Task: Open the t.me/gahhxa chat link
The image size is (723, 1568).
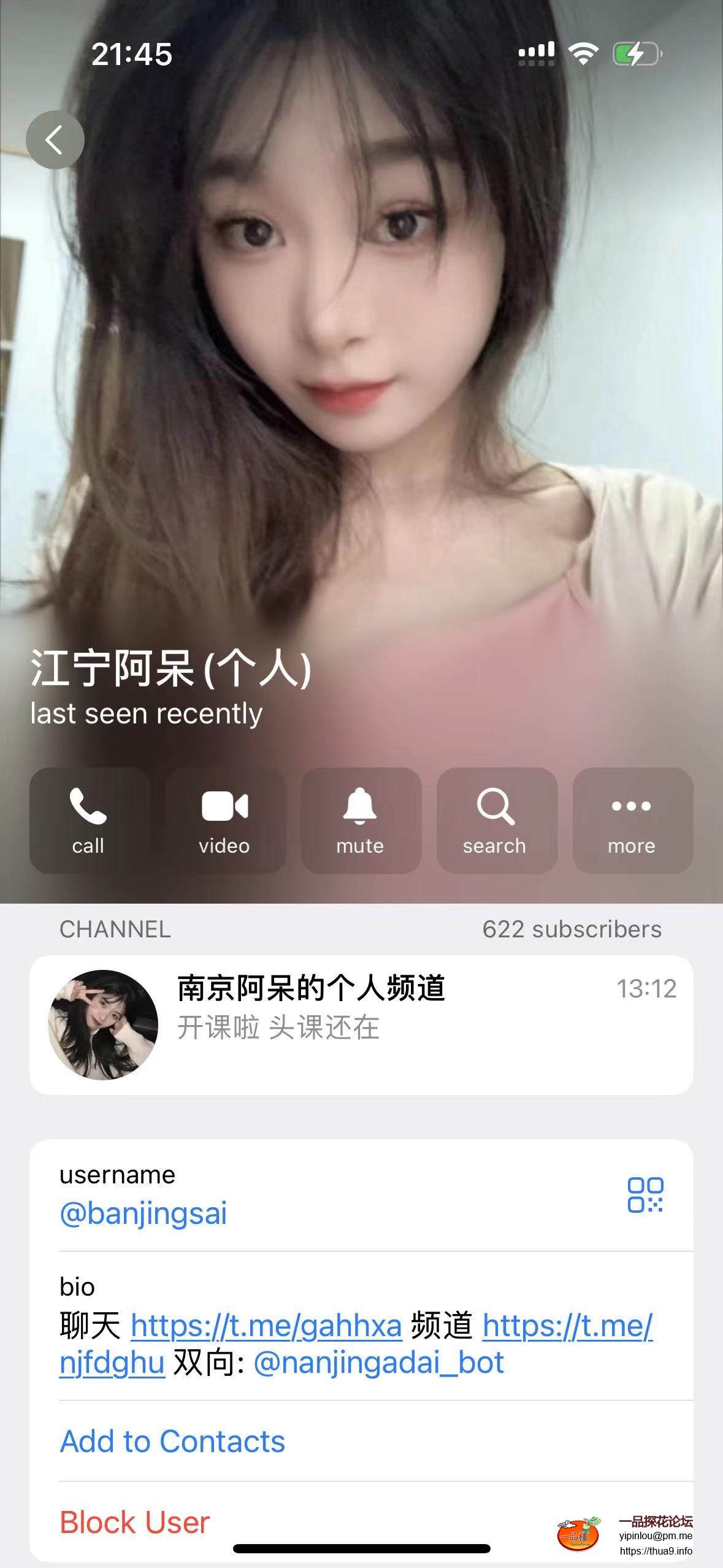Action: point(266,1325)
